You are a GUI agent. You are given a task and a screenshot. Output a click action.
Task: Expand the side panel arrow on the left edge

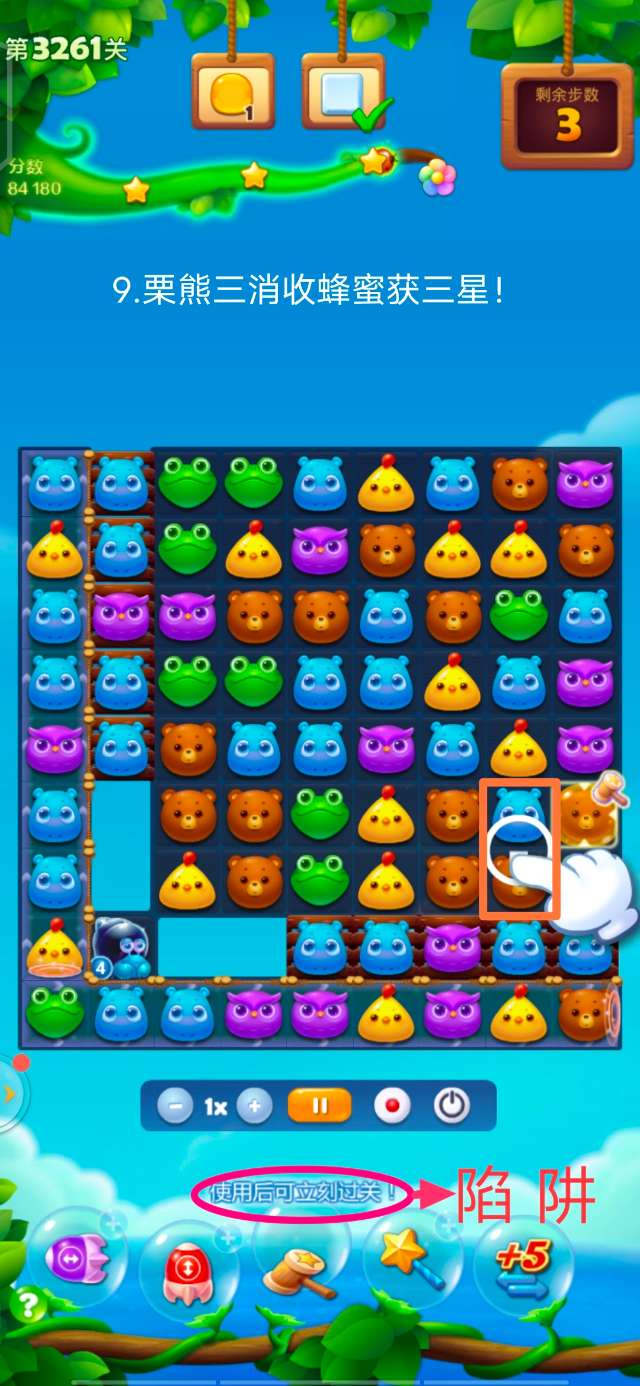point(9,1093)
